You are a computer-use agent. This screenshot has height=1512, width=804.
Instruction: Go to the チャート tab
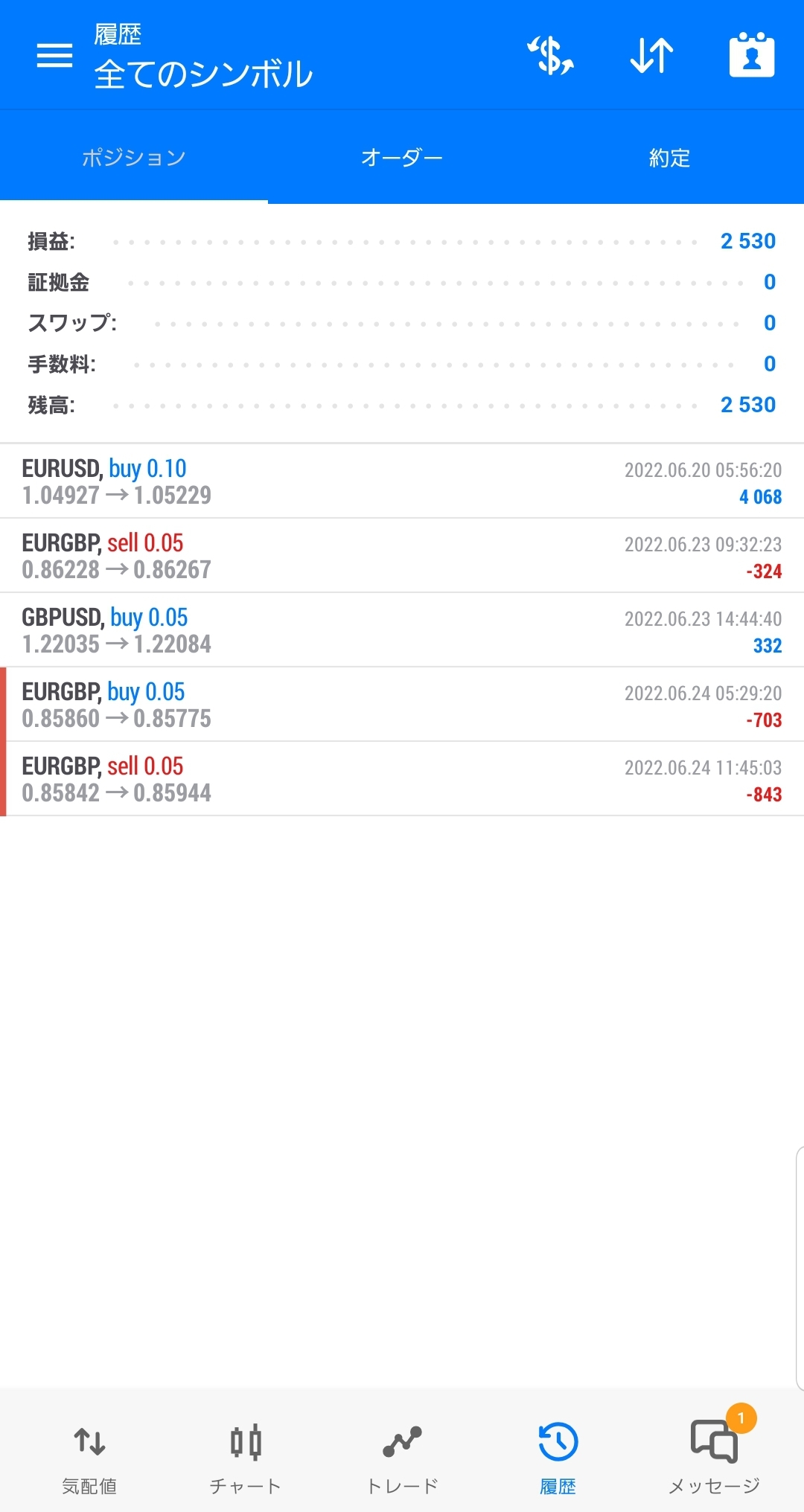click(246, 1457)
